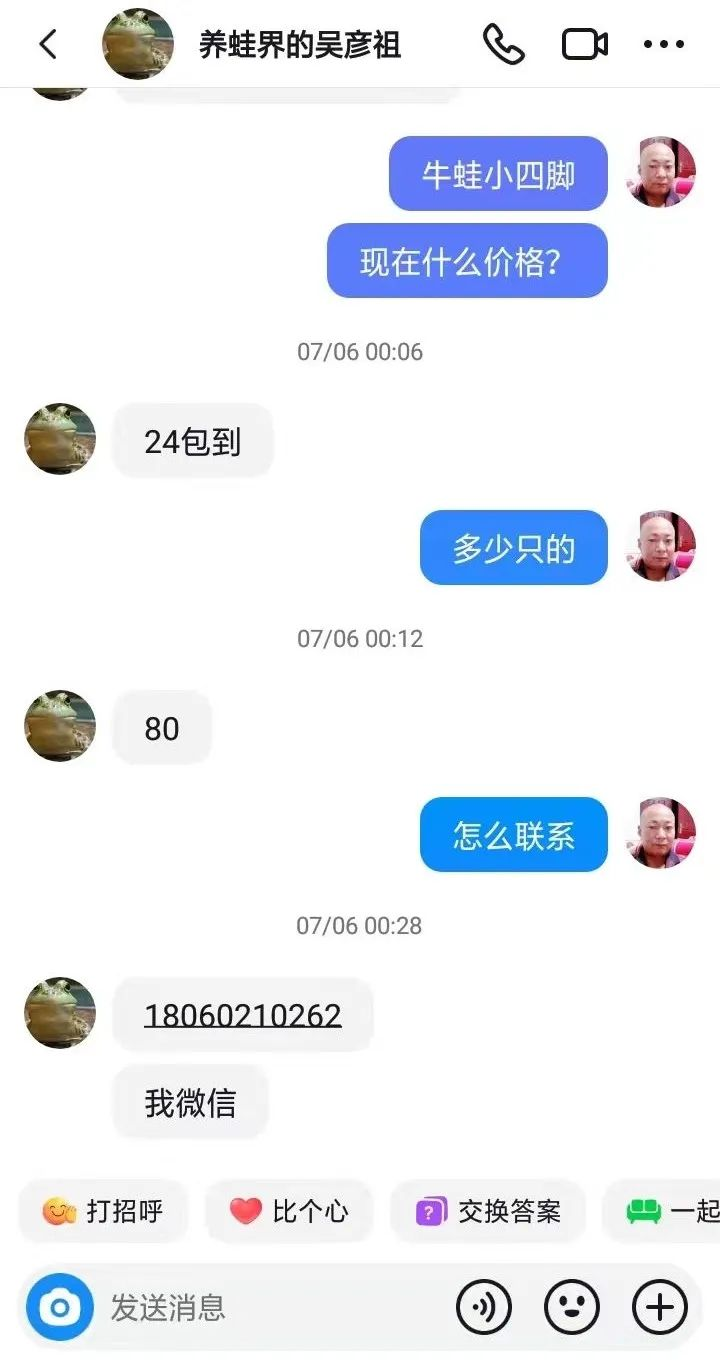Open the three-dot more options menu

coord(664,44)
